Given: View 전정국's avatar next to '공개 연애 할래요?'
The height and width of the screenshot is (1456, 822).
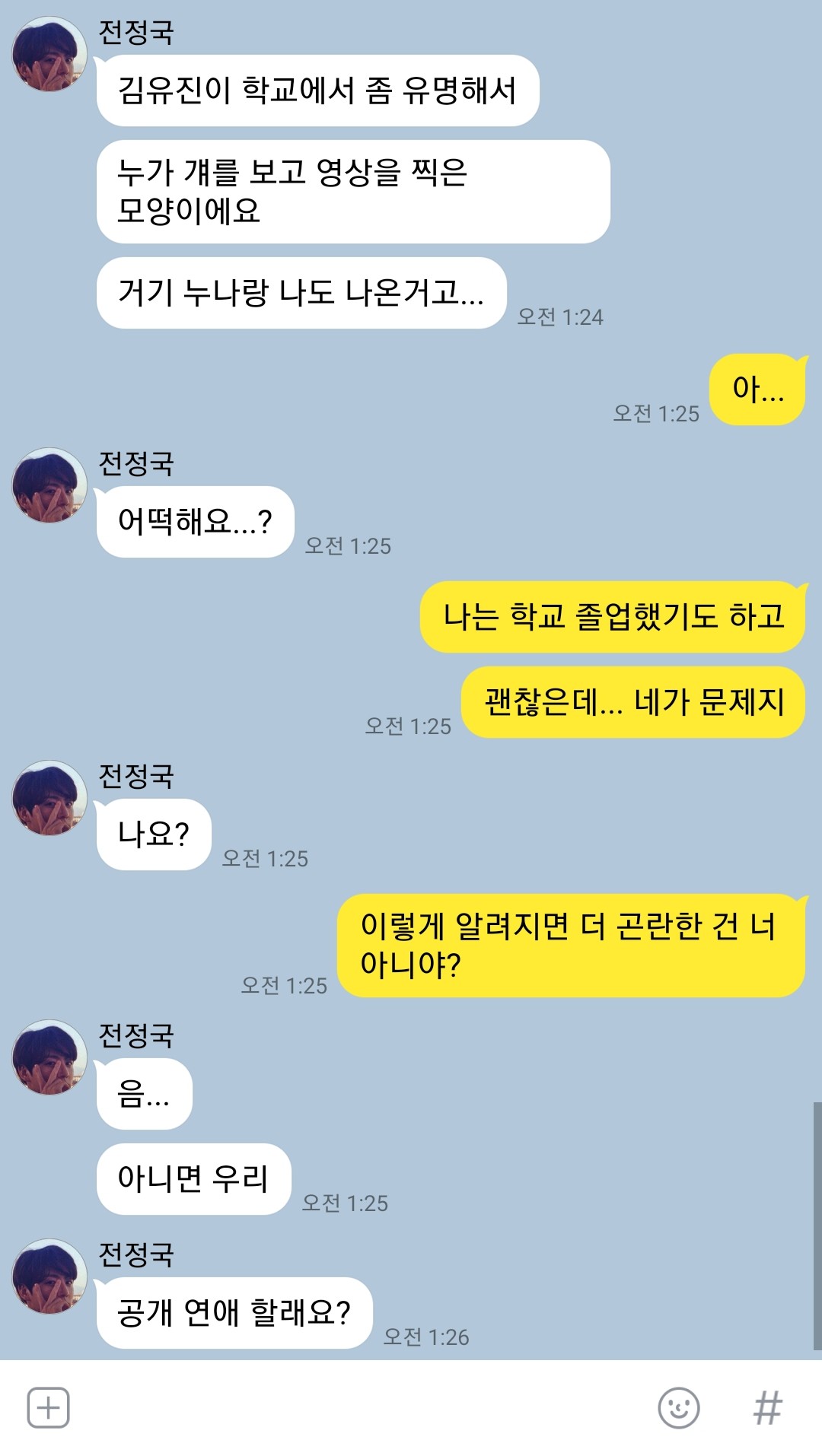Looking at the screenshot, I should [x=49, y=1276].
